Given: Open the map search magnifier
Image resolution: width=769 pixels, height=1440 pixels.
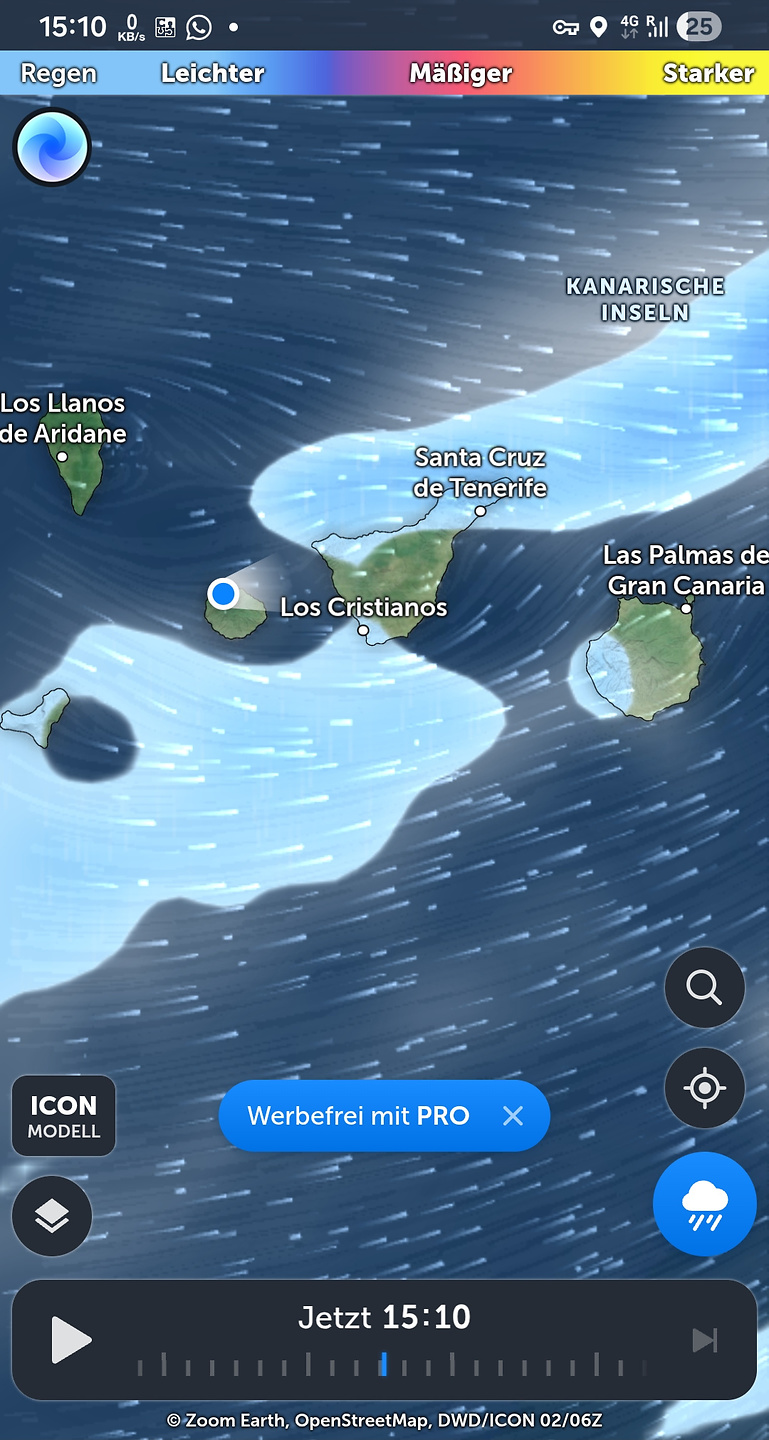Looking at the screenshot, I should (x=704, y=988).
